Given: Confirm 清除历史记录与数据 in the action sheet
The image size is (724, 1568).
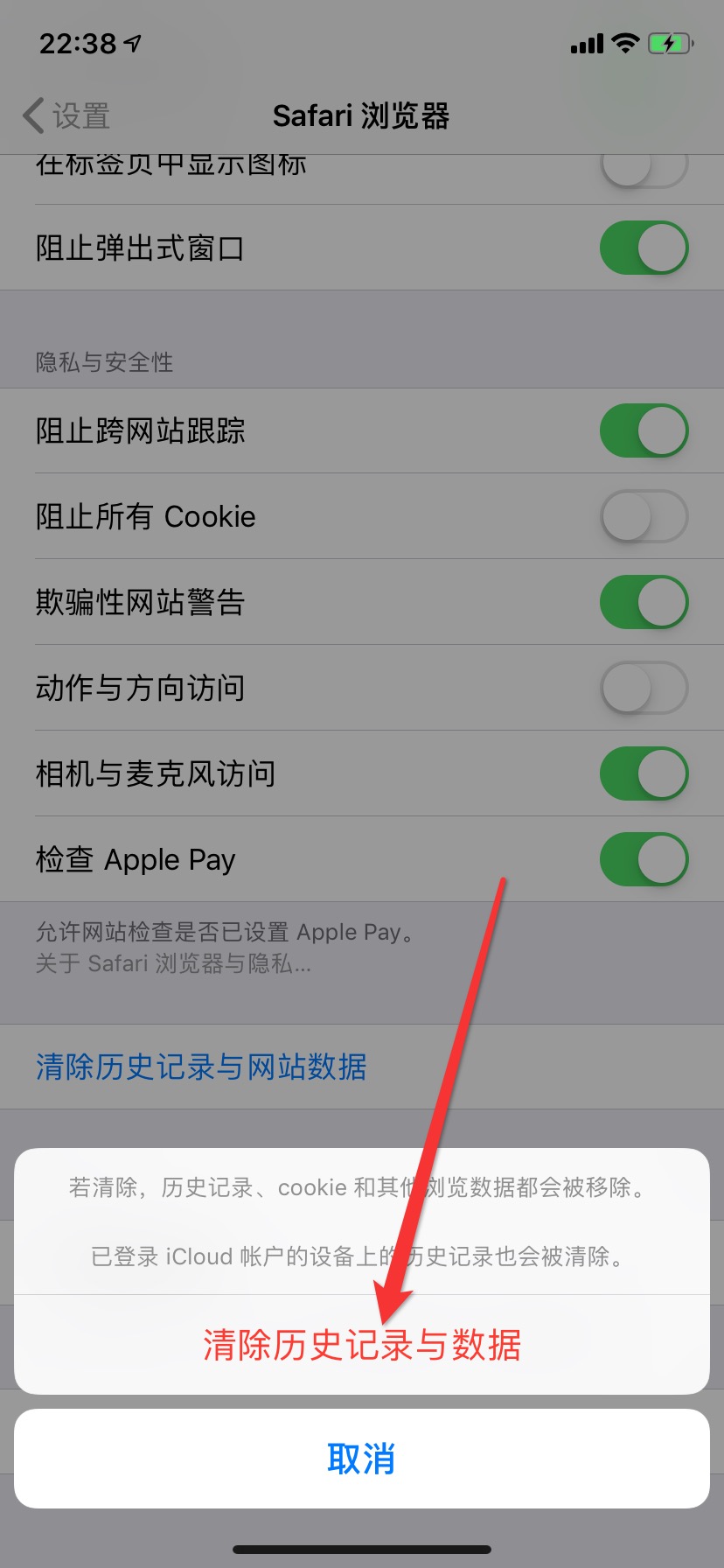Looking at the screenshot, I should (361, 1345).
